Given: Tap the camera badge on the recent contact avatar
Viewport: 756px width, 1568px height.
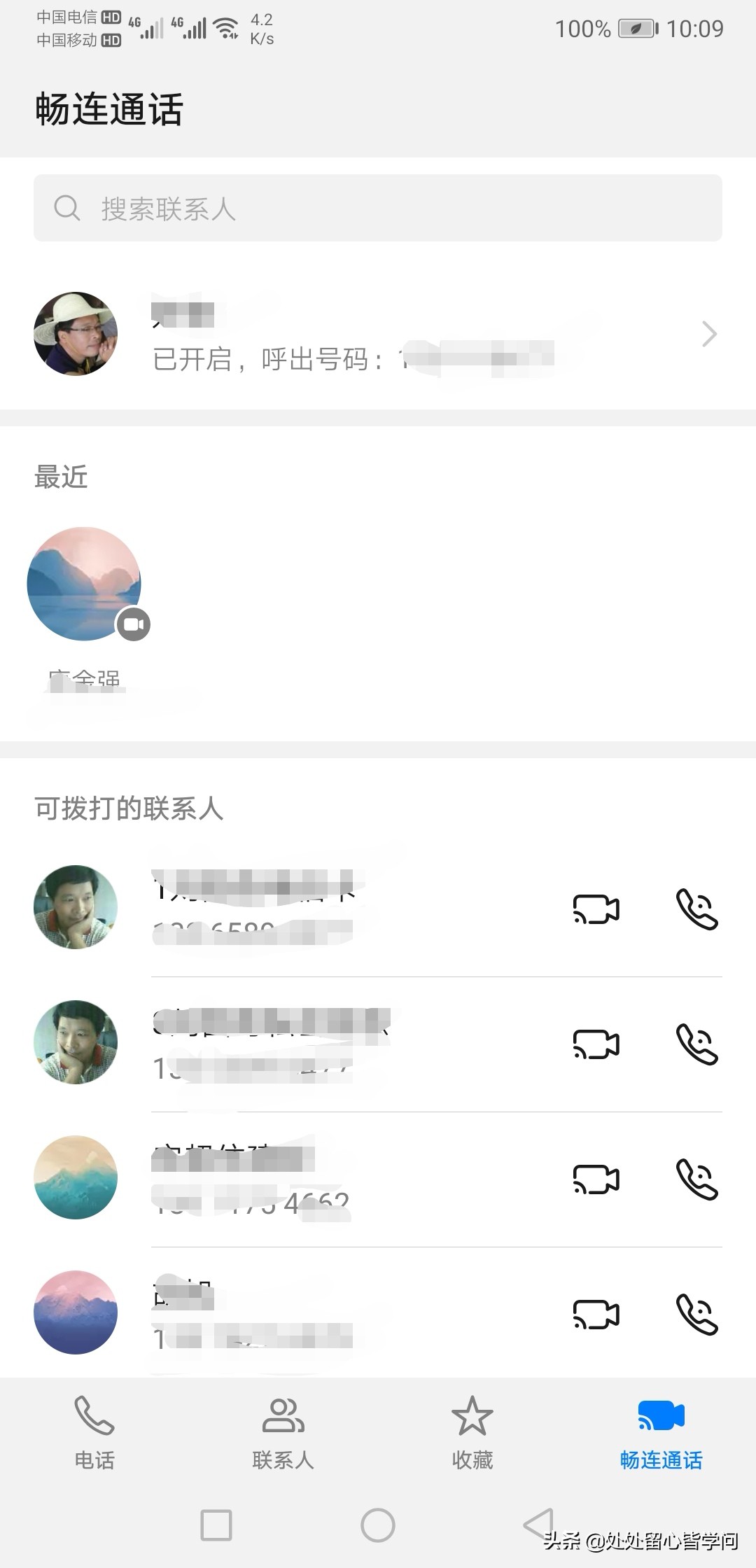Looking at the screenshot, I should click(x=134, y=623).
